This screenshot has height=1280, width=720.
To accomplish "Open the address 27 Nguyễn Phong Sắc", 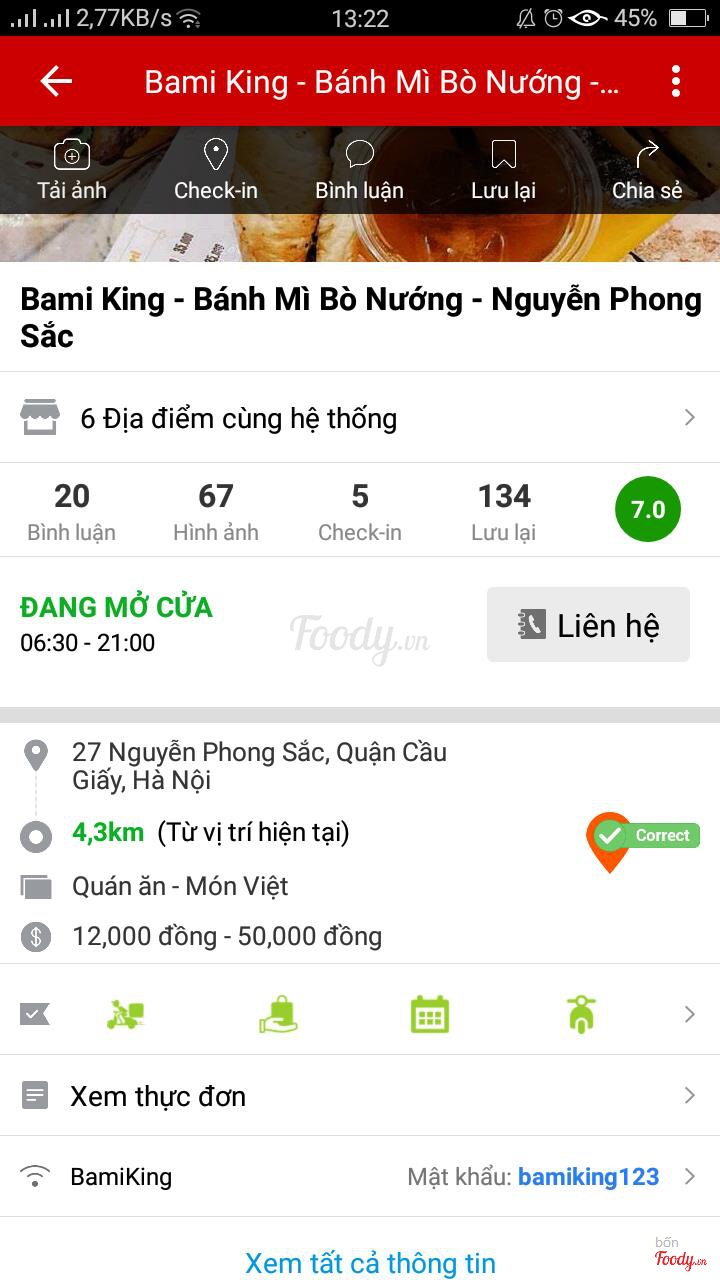I will pyautogui.click(x=260, y=766).
